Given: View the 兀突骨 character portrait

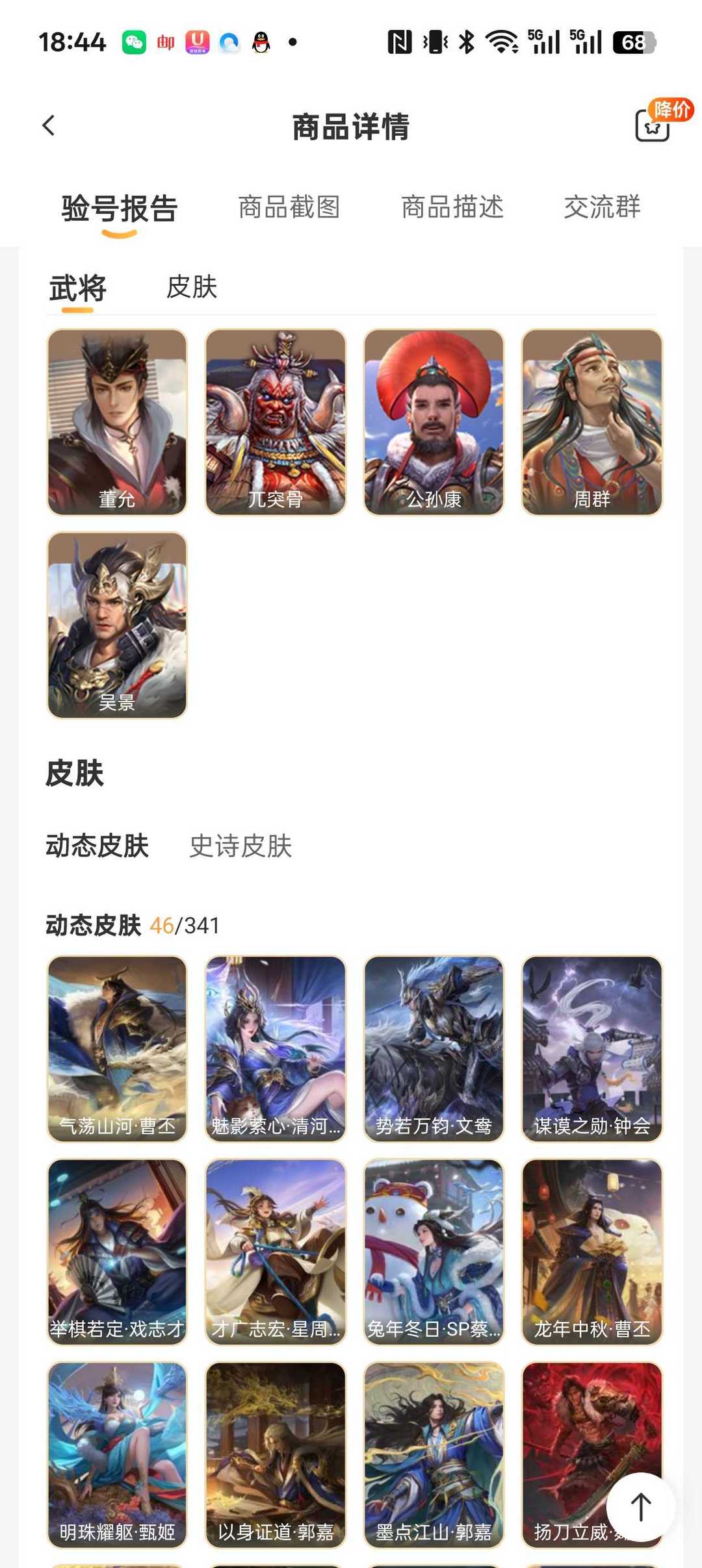Looking at the screenshot, I should point(276,422).
